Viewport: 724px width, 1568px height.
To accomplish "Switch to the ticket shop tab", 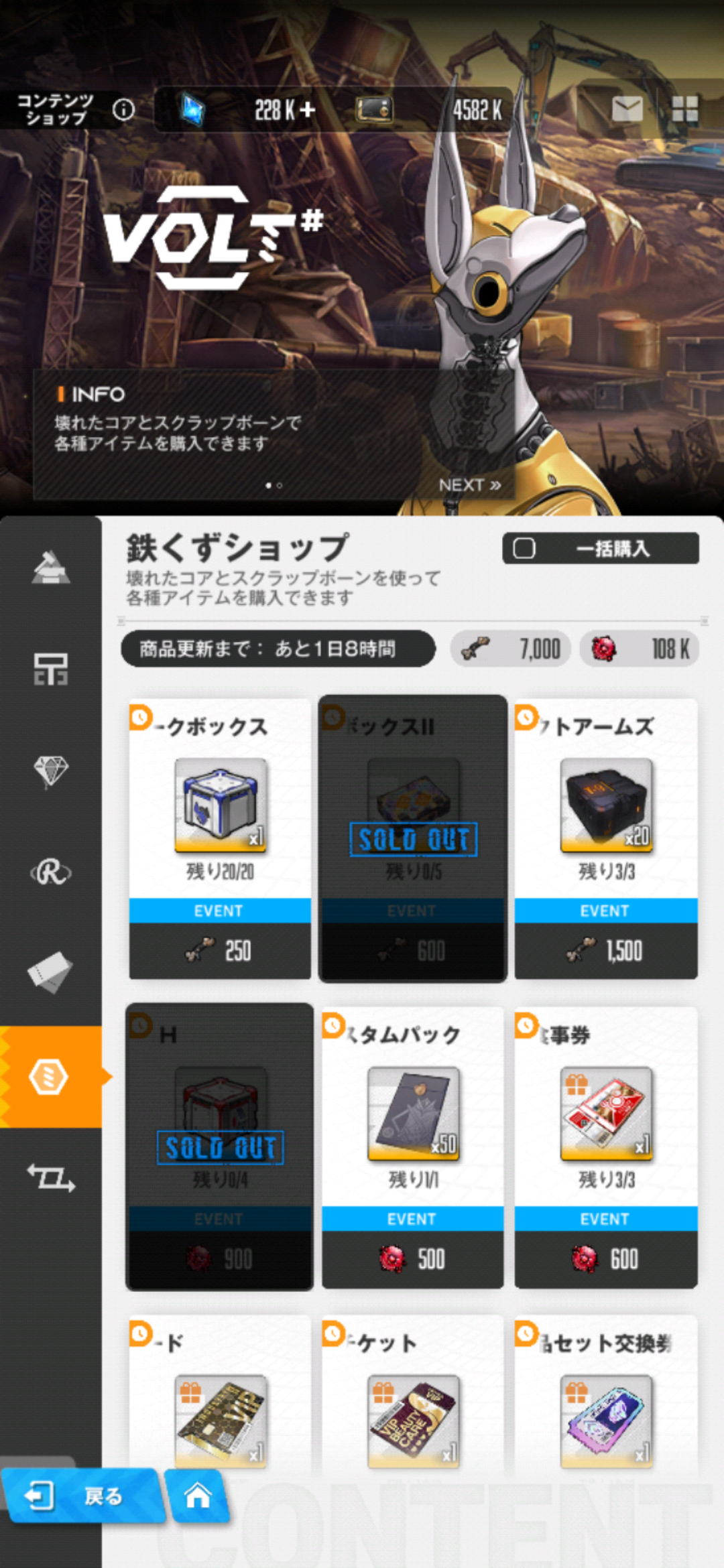I will tap(51, 974).
